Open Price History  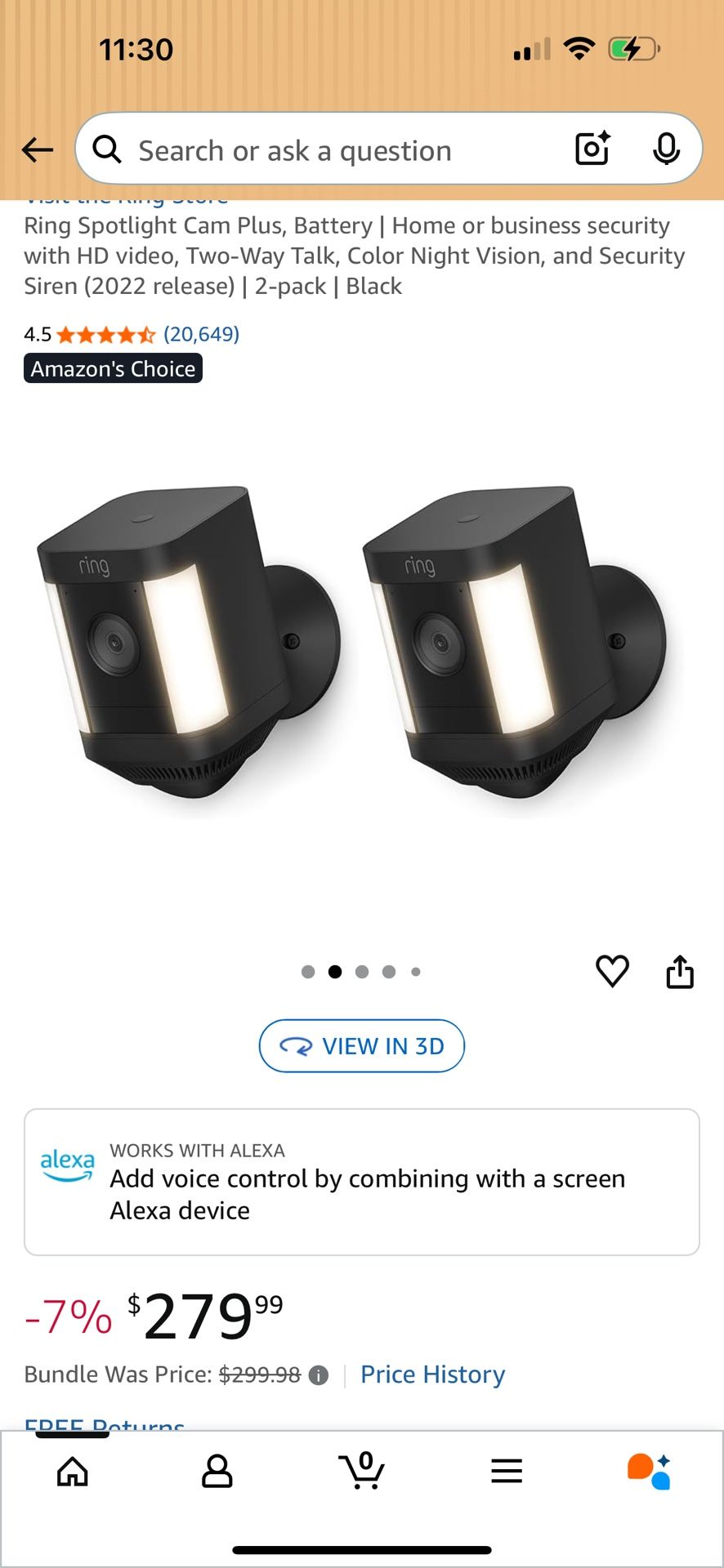click(x=432, y=1374)
